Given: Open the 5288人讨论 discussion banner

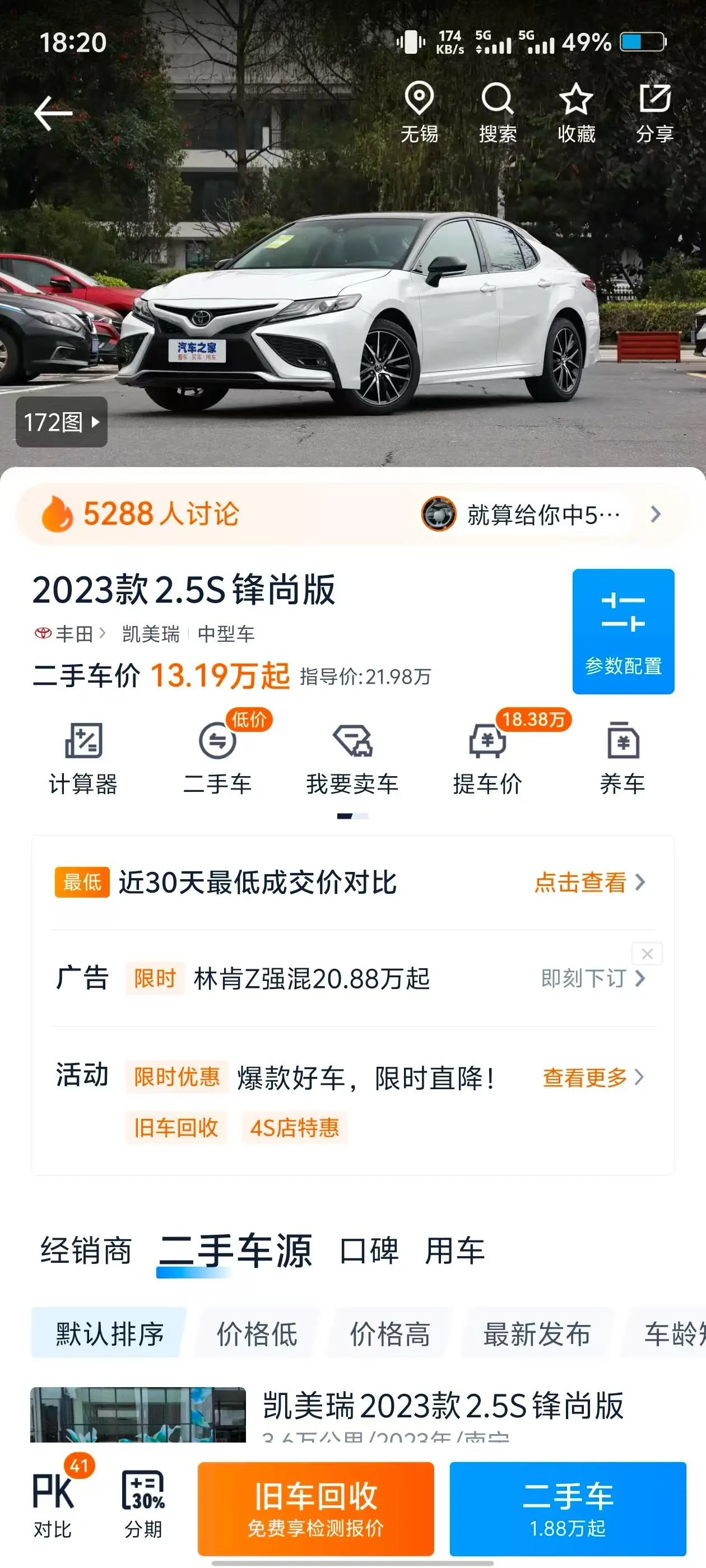Looking at the screenshot, I should tap(352, 514).
